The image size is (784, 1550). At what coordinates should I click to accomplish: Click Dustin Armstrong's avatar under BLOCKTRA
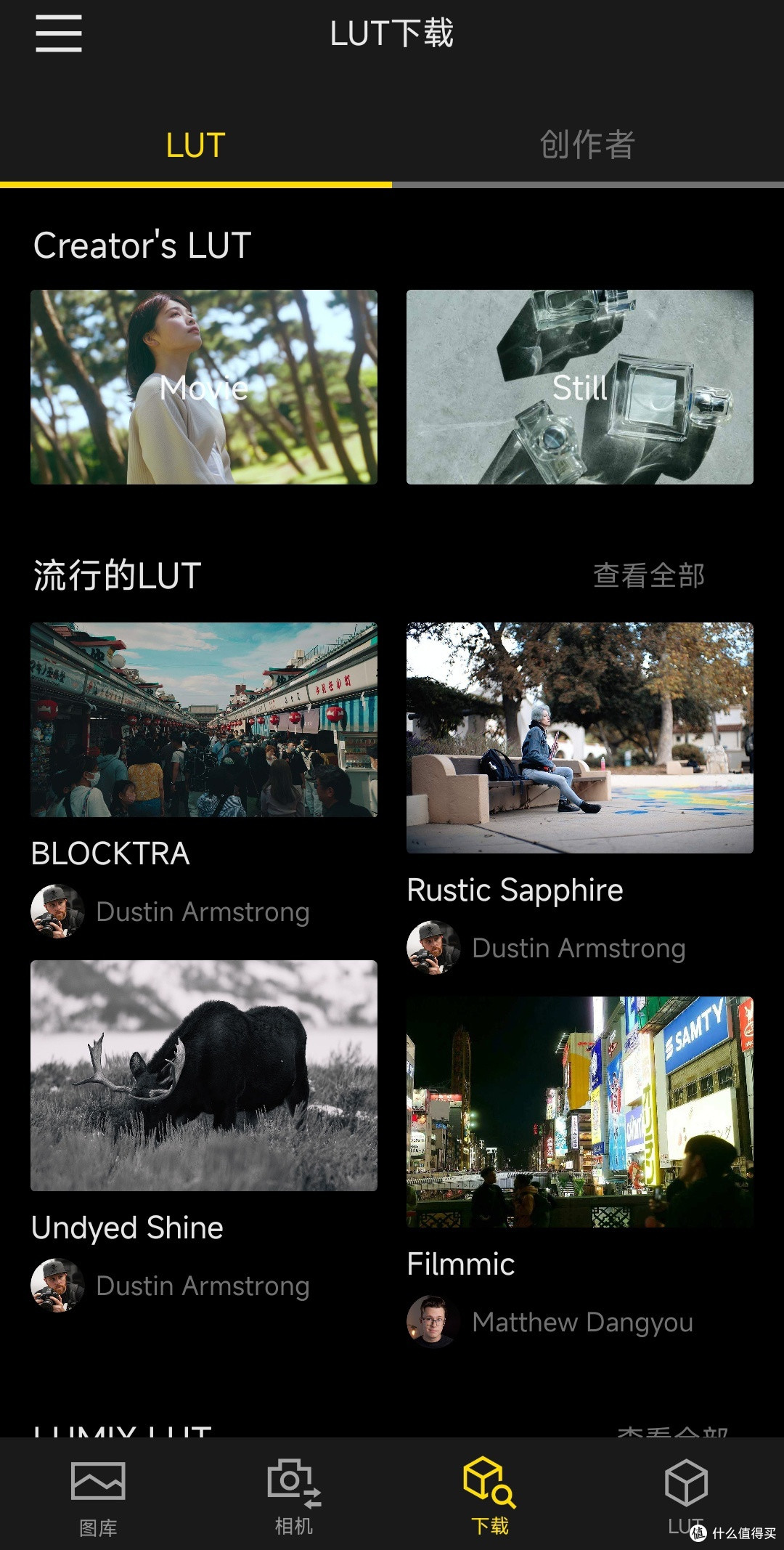(57, 912)
